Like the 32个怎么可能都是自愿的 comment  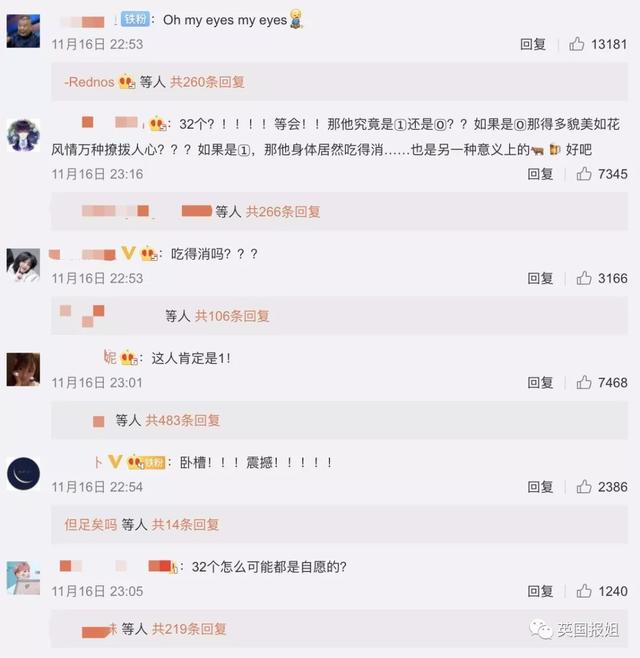point(584,592)
